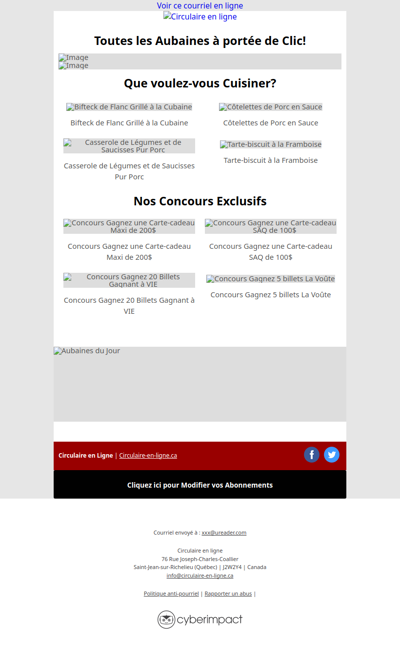
Task: Tap 'Cliquez ici pour Modifier vos Abonnements'
Action: (x=200, y=485)
